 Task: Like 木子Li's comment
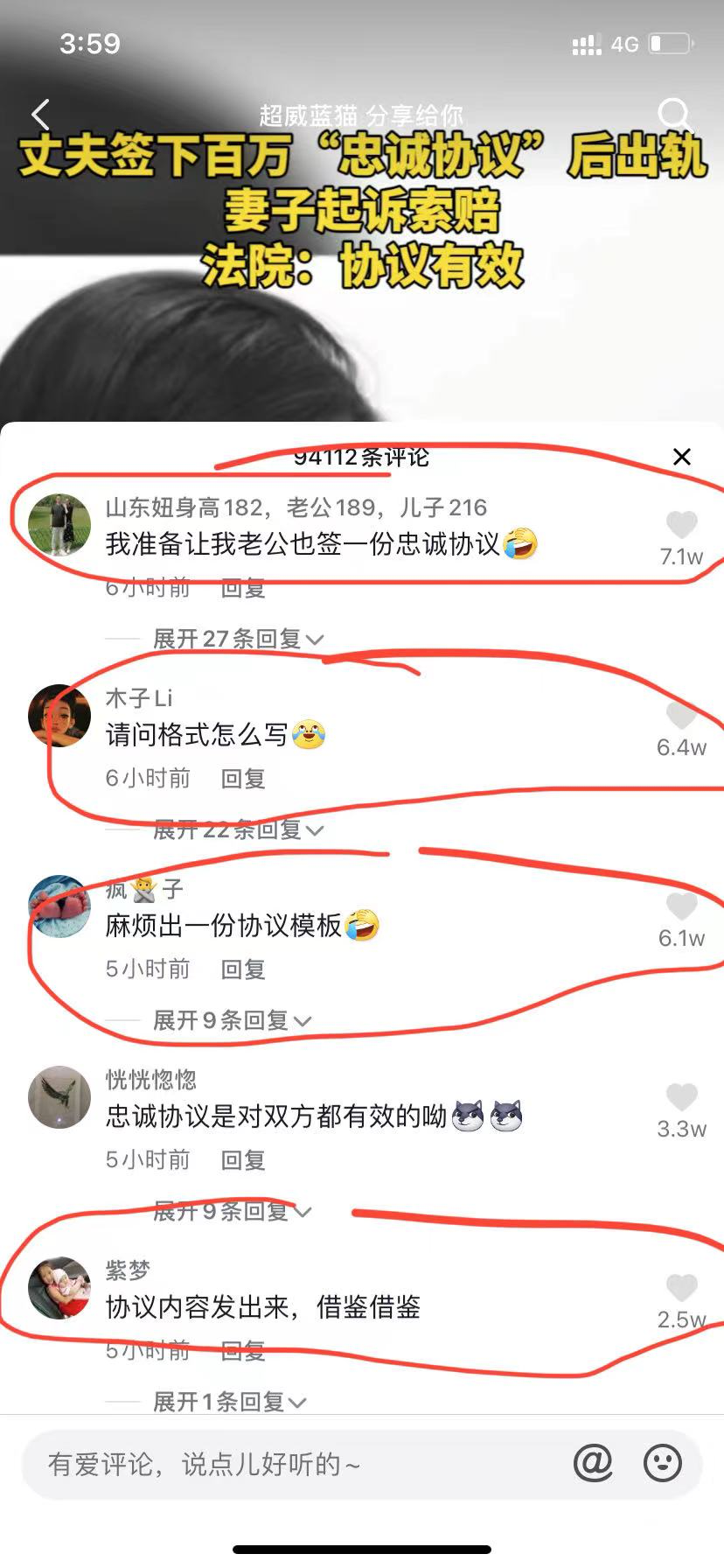click(681, 716)
